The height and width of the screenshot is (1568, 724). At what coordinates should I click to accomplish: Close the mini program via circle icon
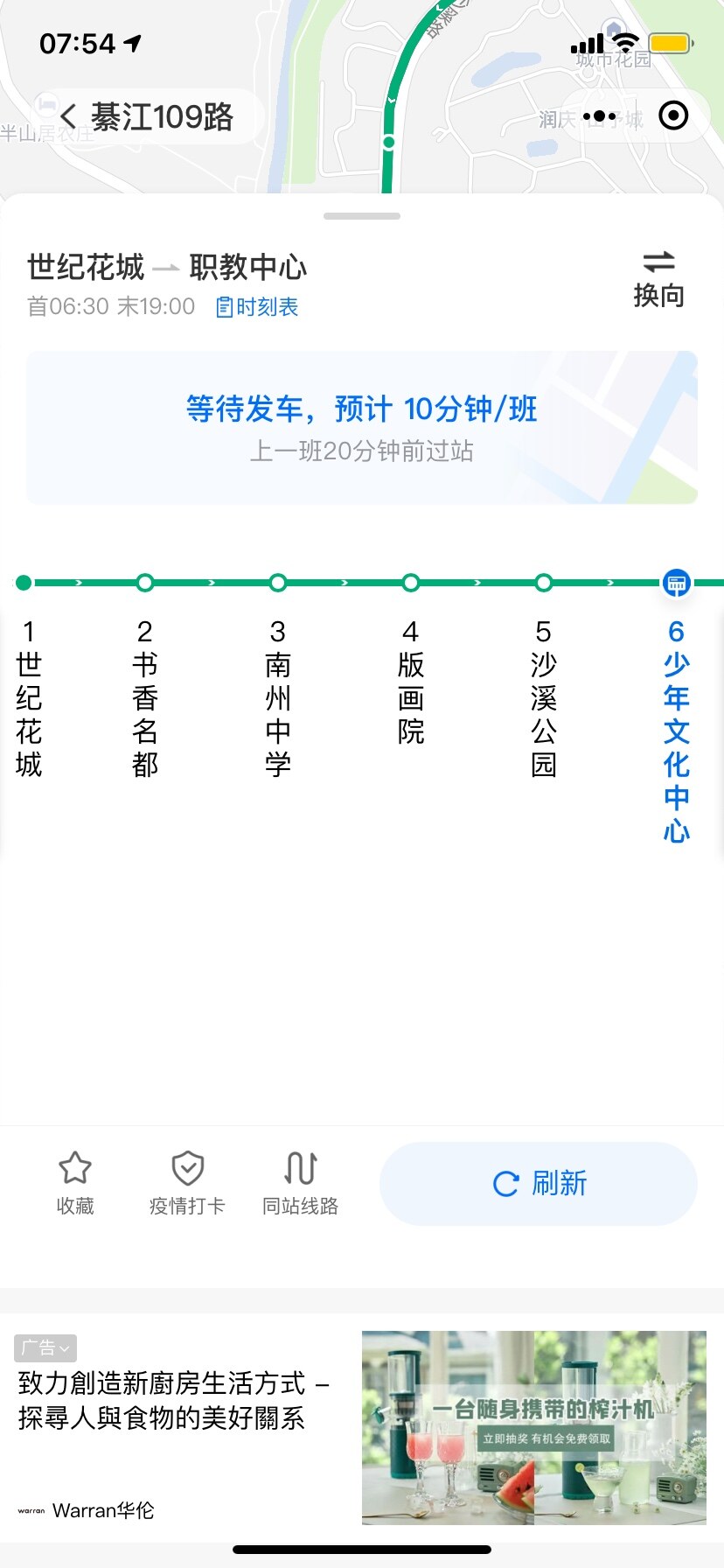673,116
